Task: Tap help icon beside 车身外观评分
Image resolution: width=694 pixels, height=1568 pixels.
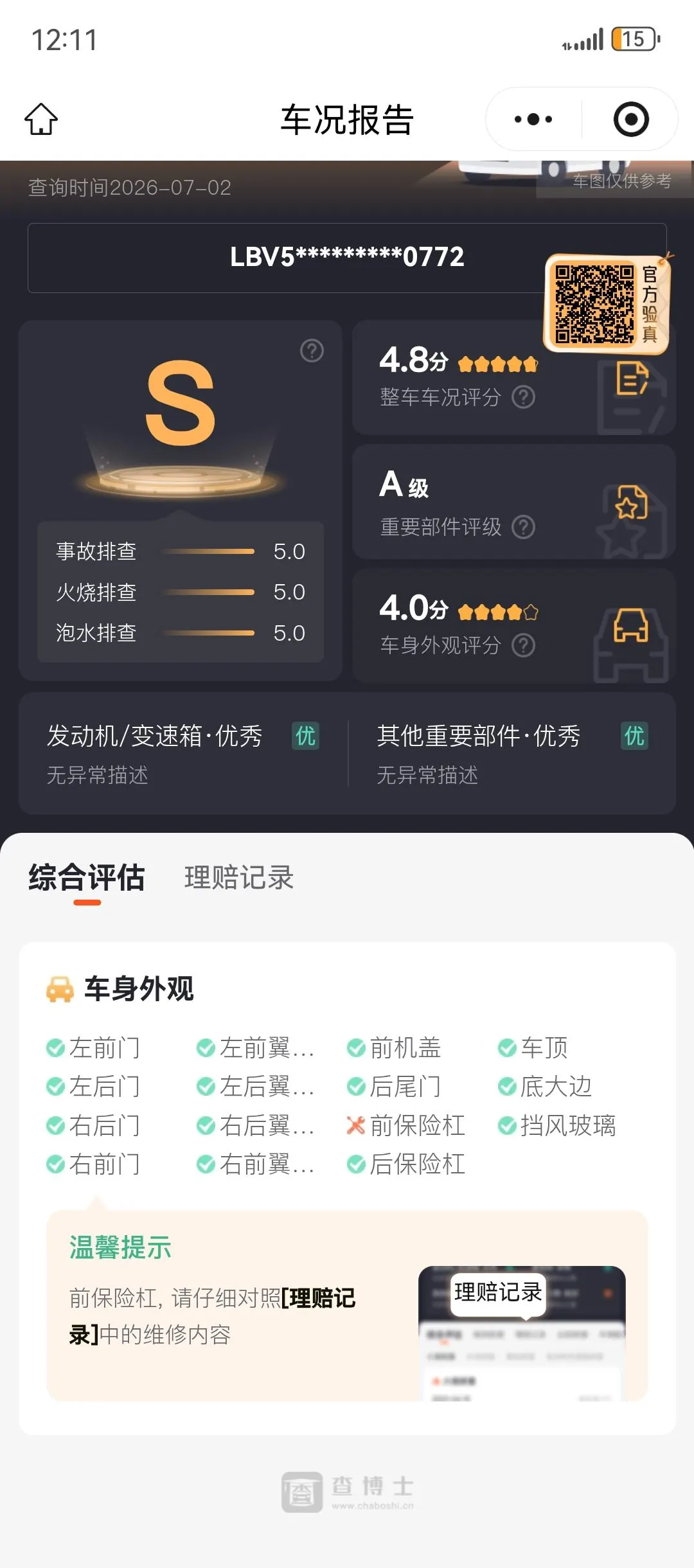Action: coord(523,645)
